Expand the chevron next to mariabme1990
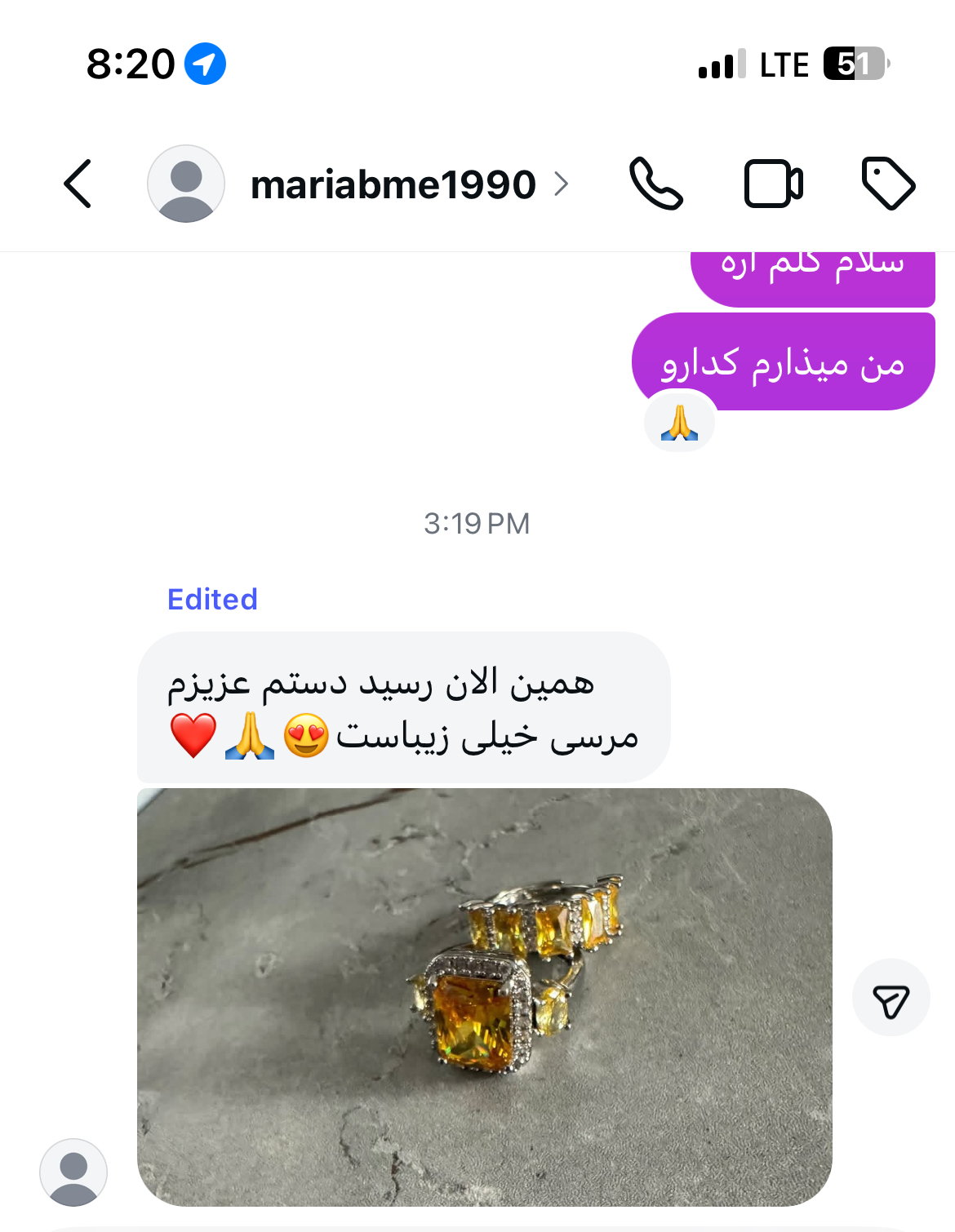The height and width of the screenshot is (1232, 955). 562,185
